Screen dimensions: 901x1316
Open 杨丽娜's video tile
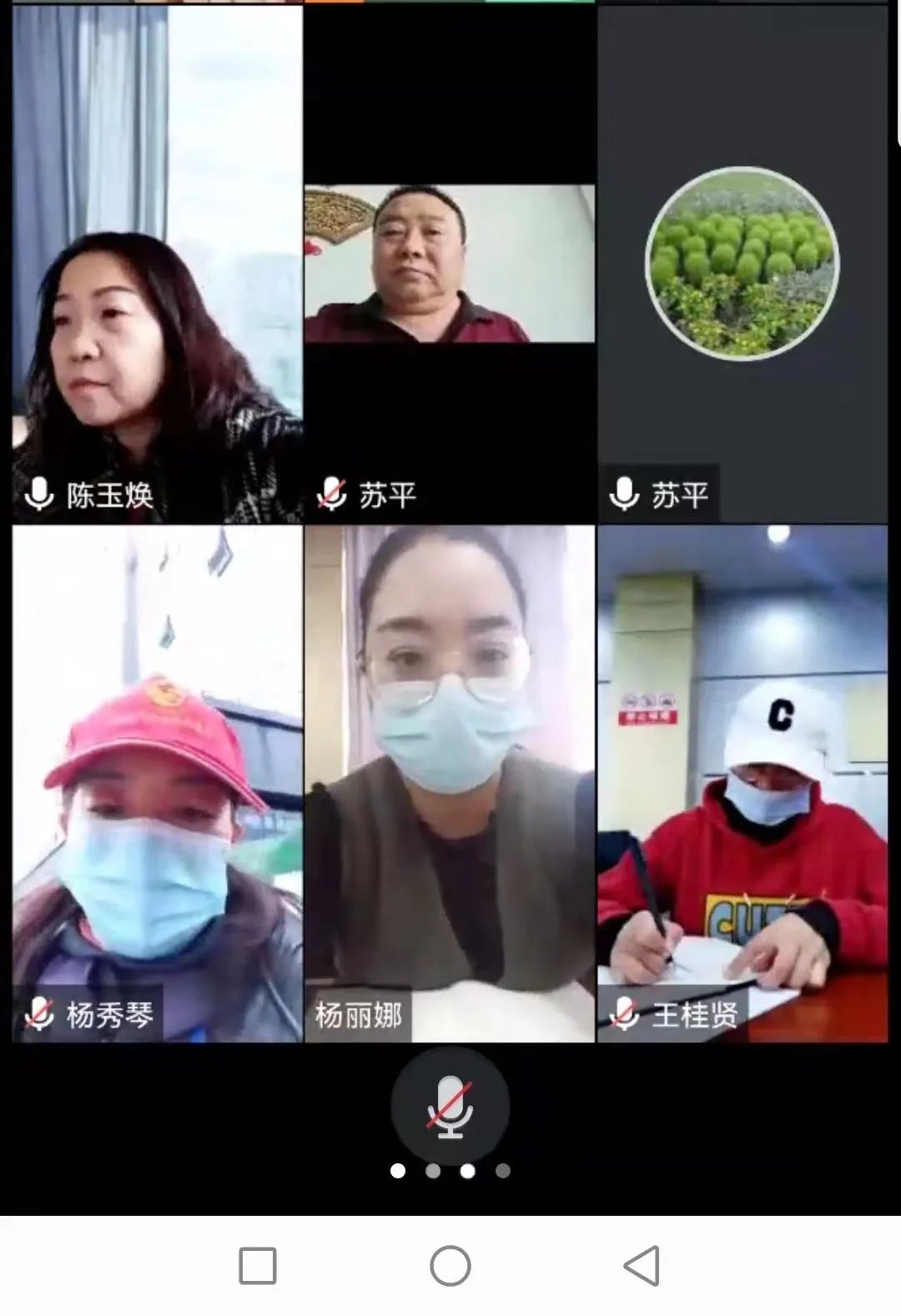click(x=450, y=784)
